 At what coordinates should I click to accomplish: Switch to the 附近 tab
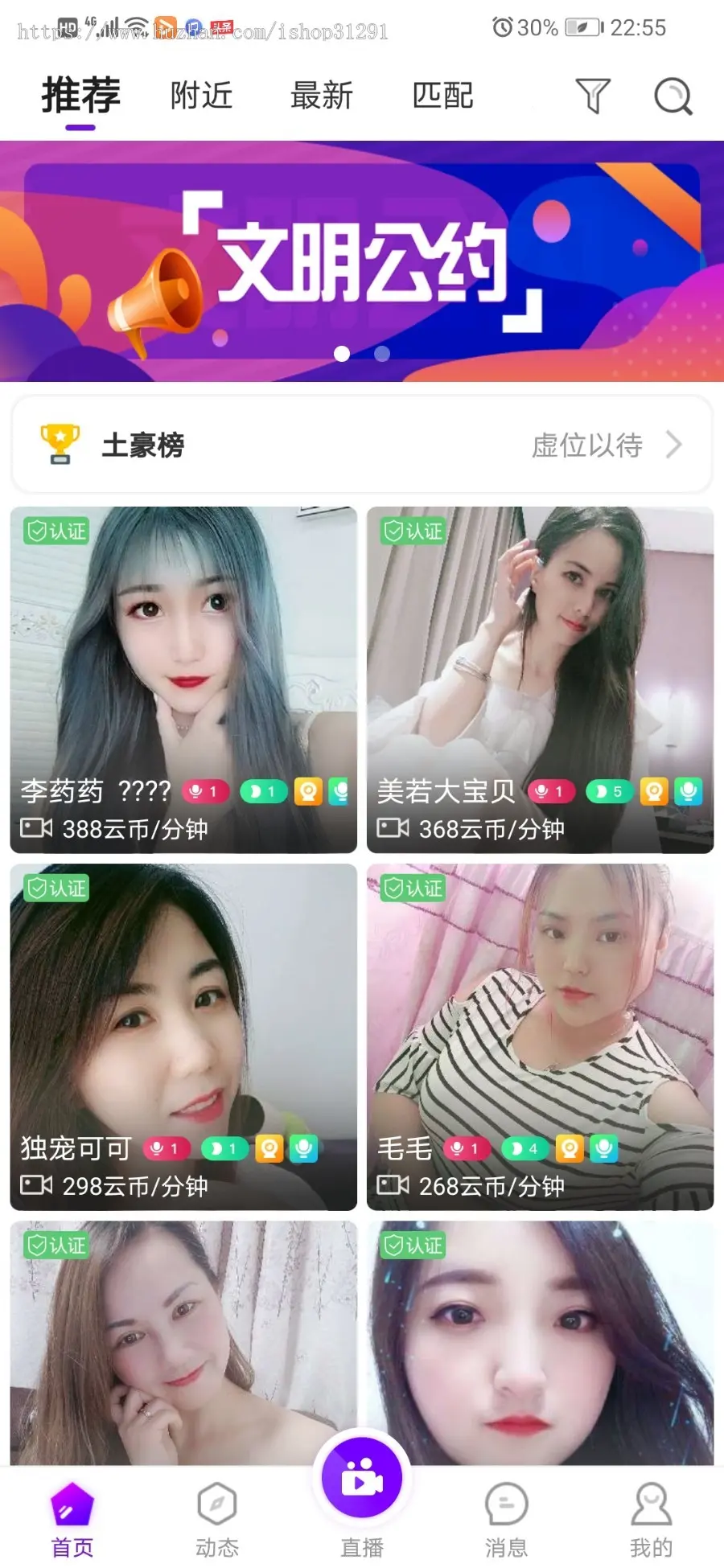[x=200, y=95]
